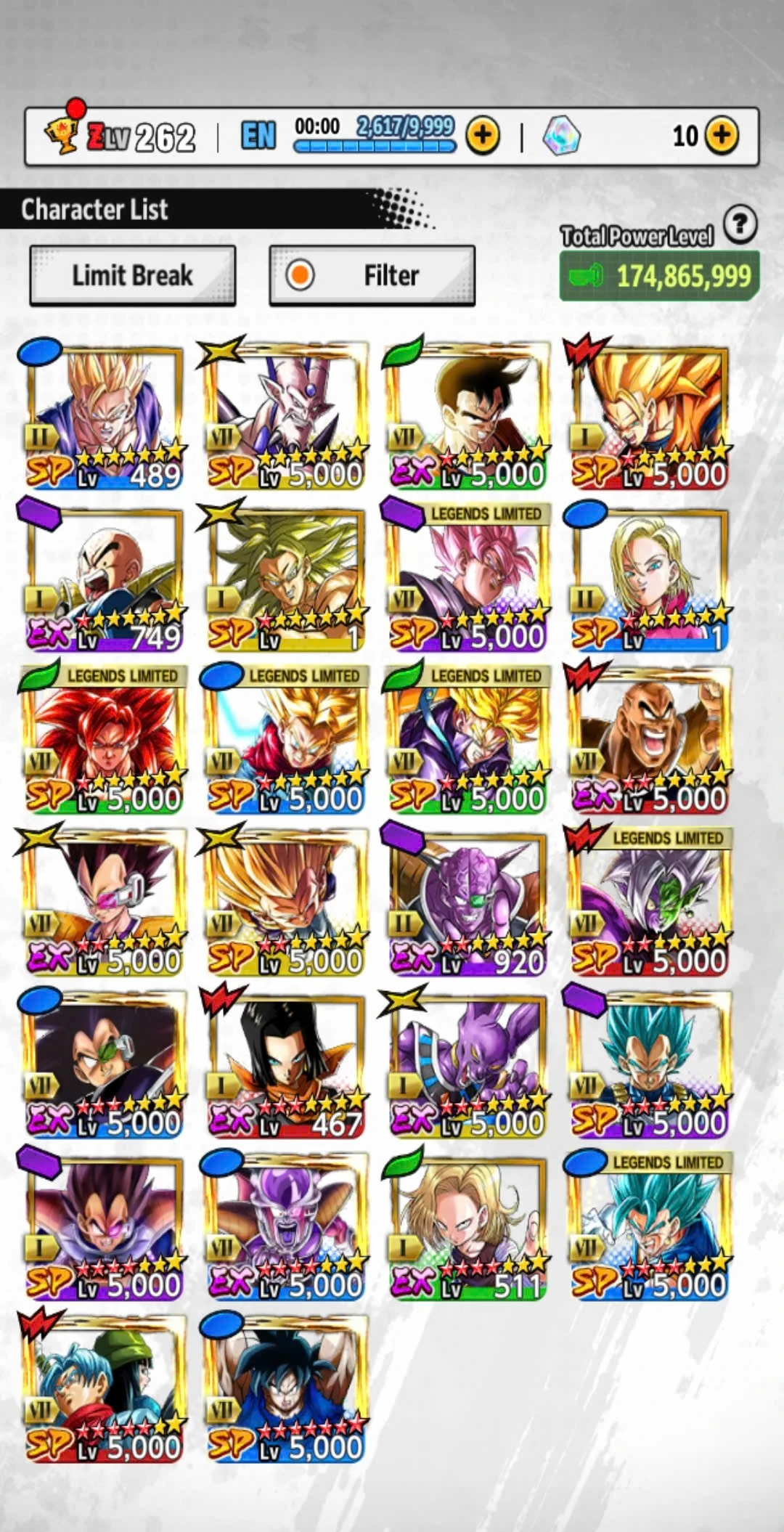Image resolution: width=784 pixels, height=1532 pixels.
Task: Choose the Broly card at Lv 1
Action: tap(285, 578)
